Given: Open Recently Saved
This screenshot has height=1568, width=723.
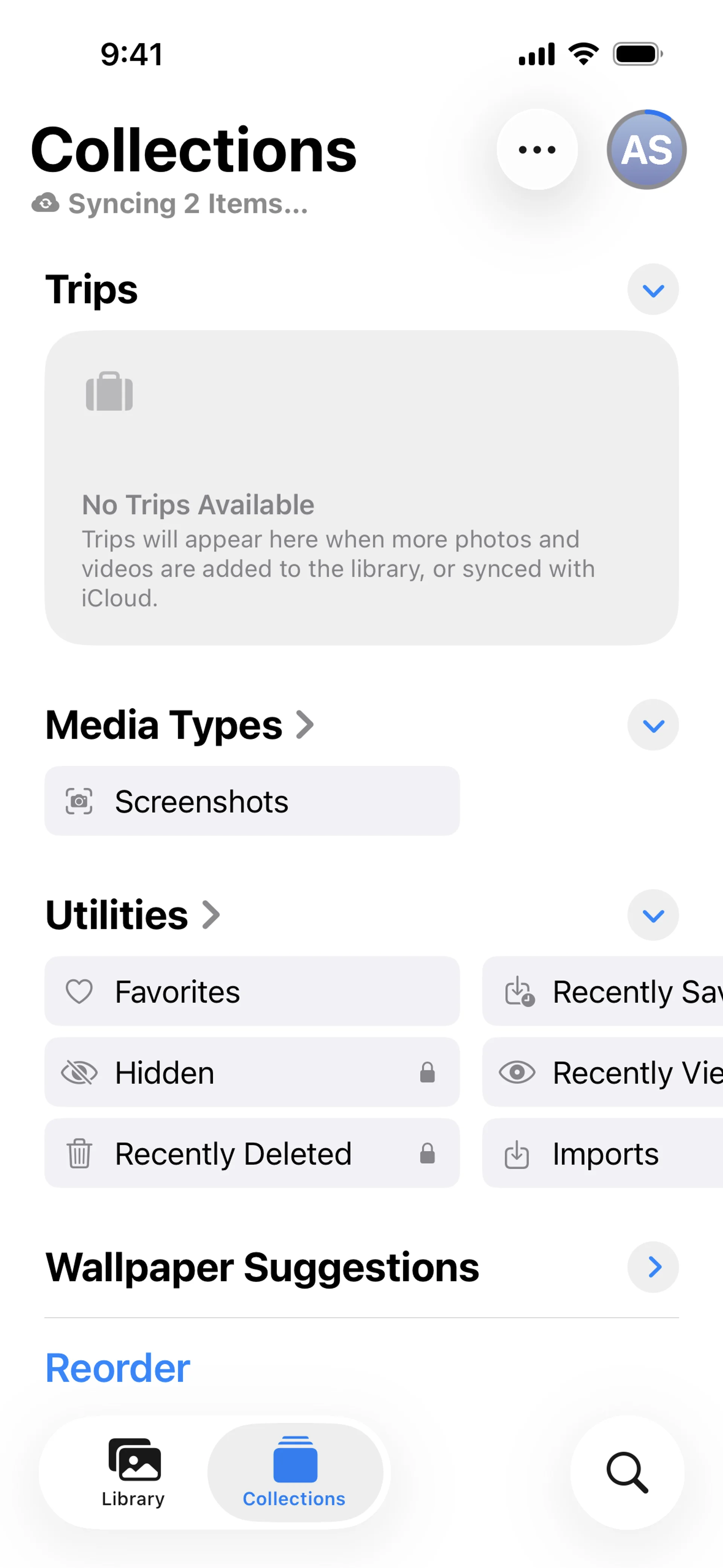Looking at the screenshot, I should [x=602, y=992].
